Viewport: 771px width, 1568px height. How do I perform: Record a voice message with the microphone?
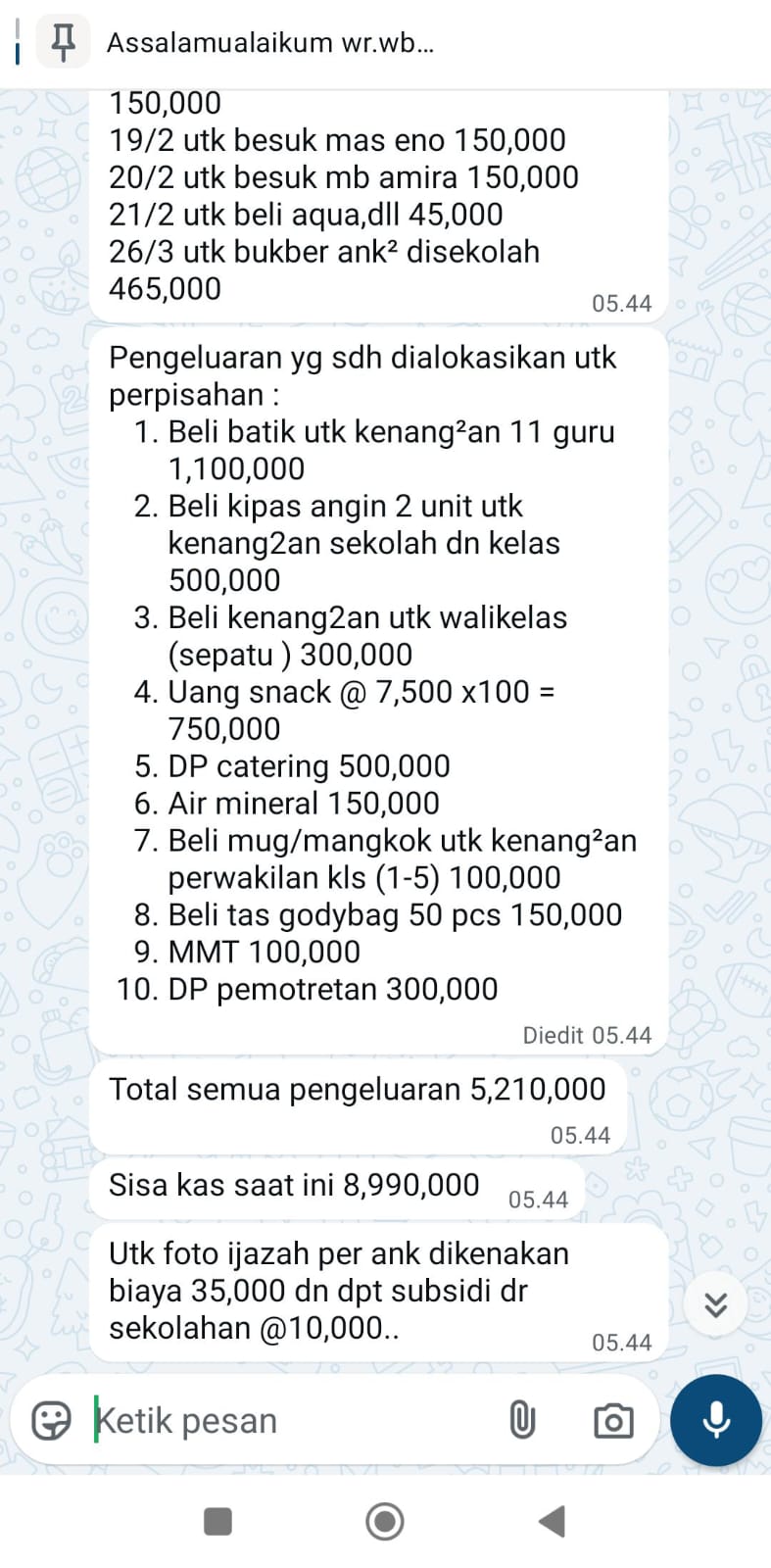point(716,1420)
